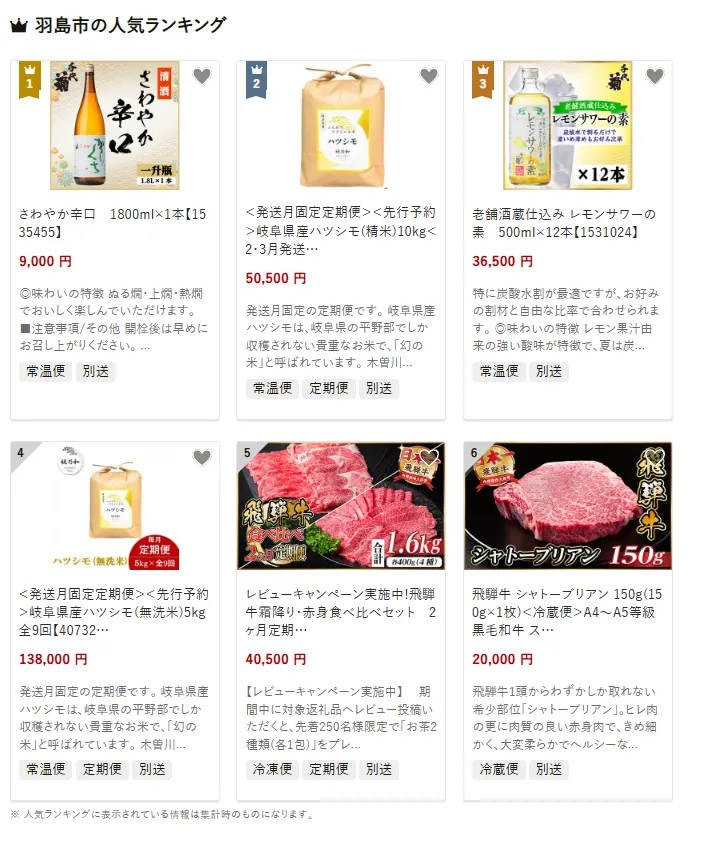Select the 定期便 tag on ハツシモ精米 10kg

coord(327,389)
